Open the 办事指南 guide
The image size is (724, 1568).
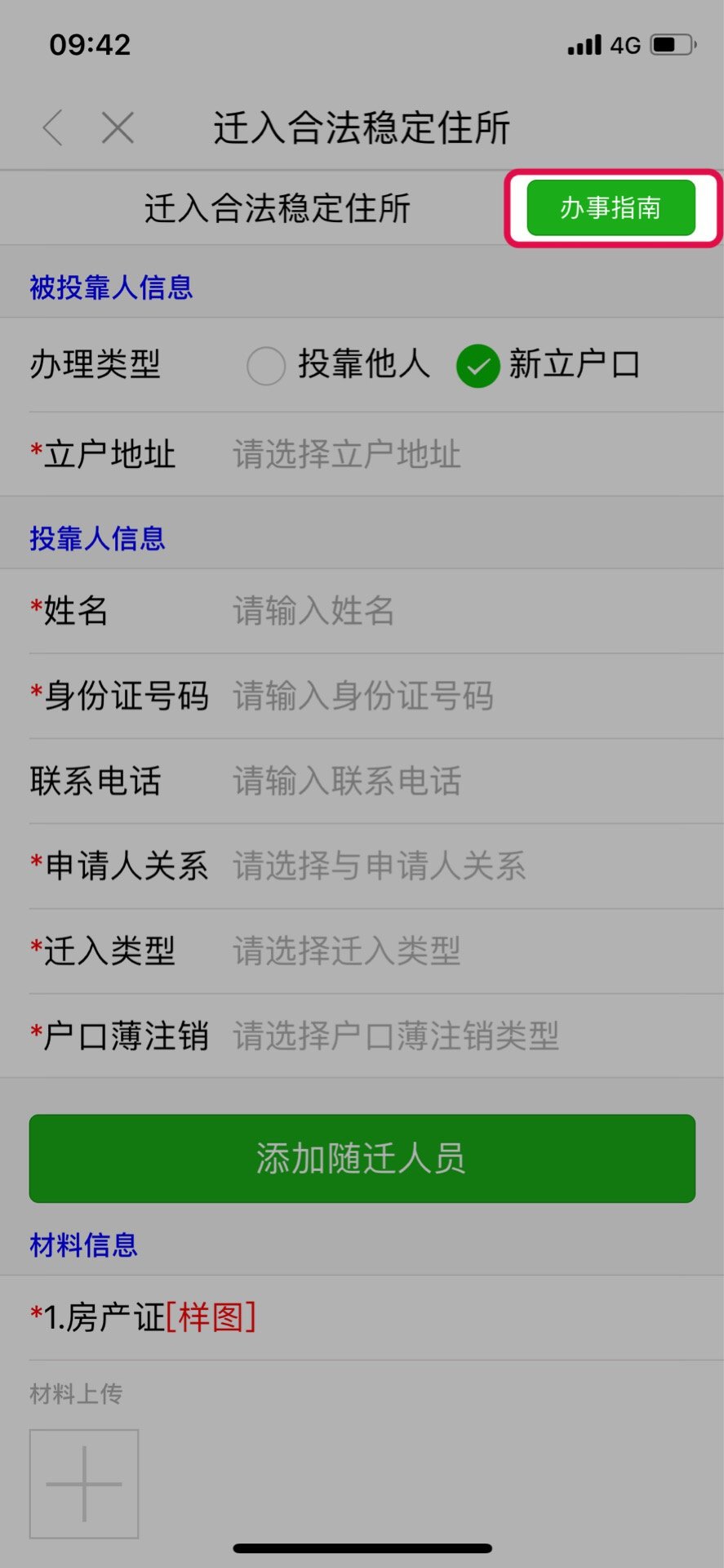611,208
